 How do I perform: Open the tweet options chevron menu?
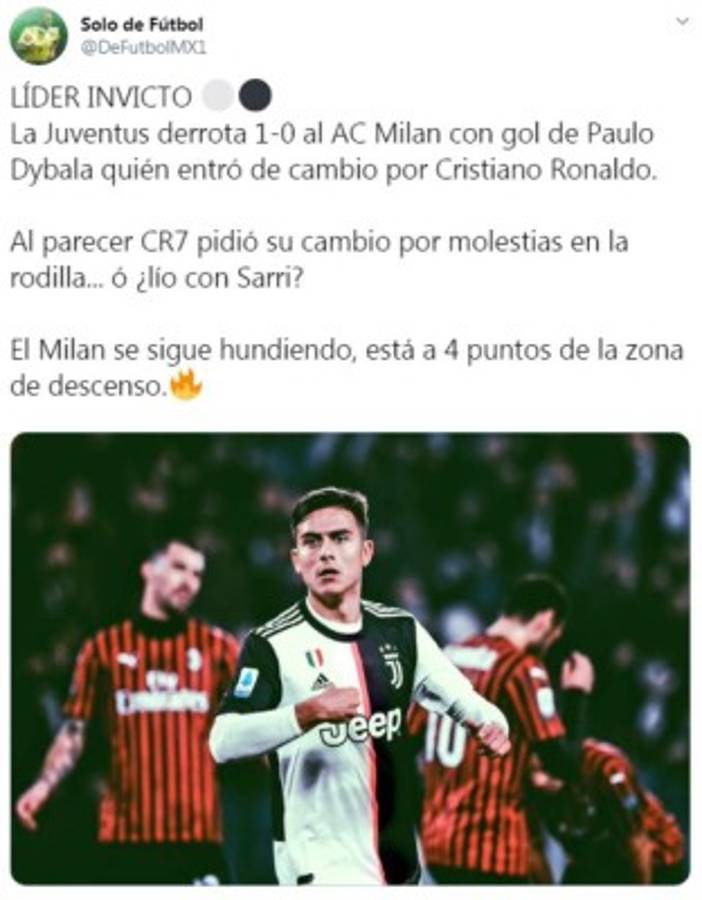[x=682, y=21]
